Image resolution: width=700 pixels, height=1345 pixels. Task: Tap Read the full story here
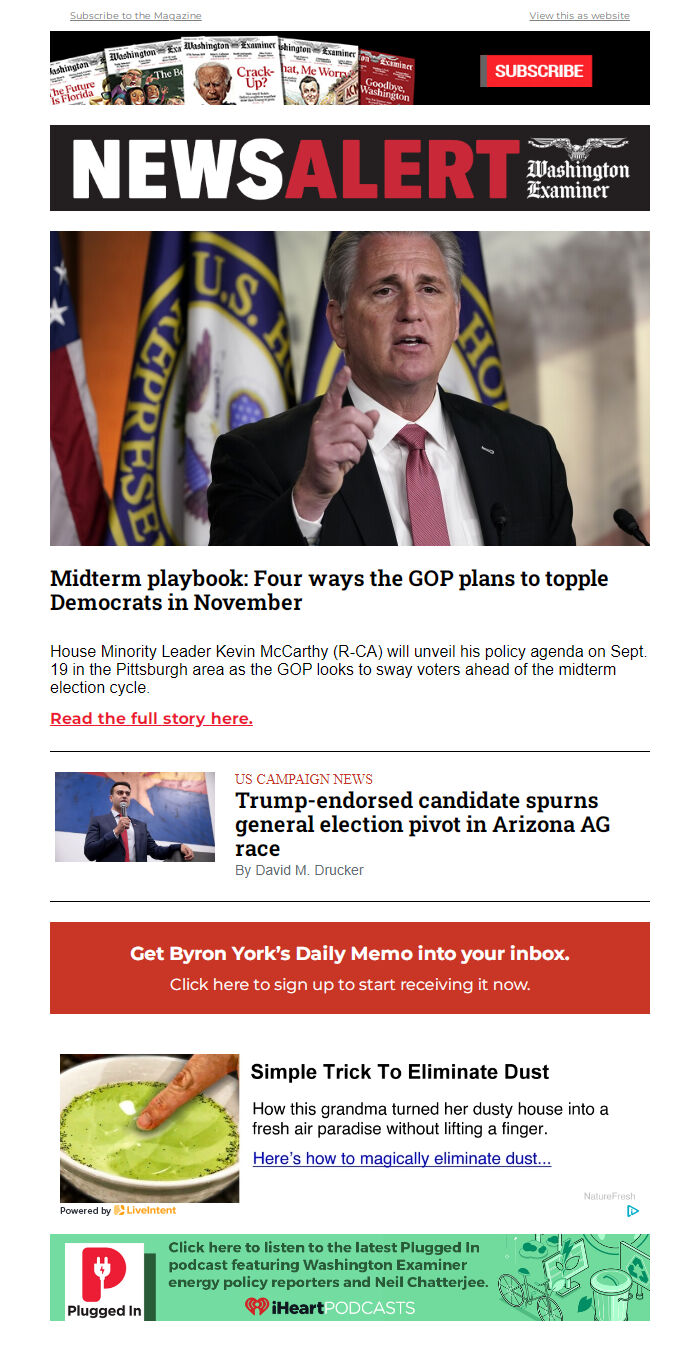click(x=151, y=718)
